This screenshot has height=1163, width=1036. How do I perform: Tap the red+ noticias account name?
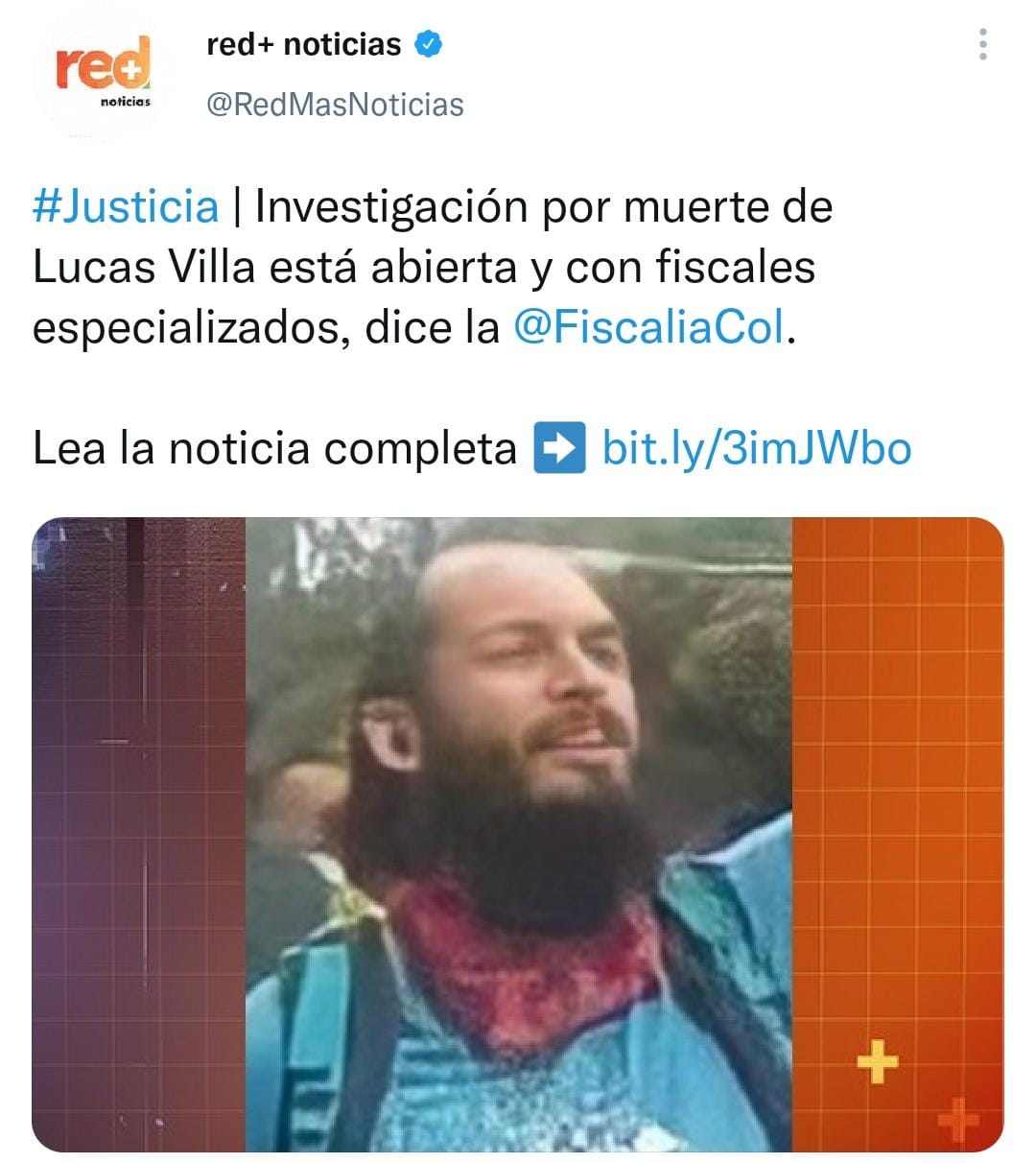pyautogui.click(x=304, y=44)
